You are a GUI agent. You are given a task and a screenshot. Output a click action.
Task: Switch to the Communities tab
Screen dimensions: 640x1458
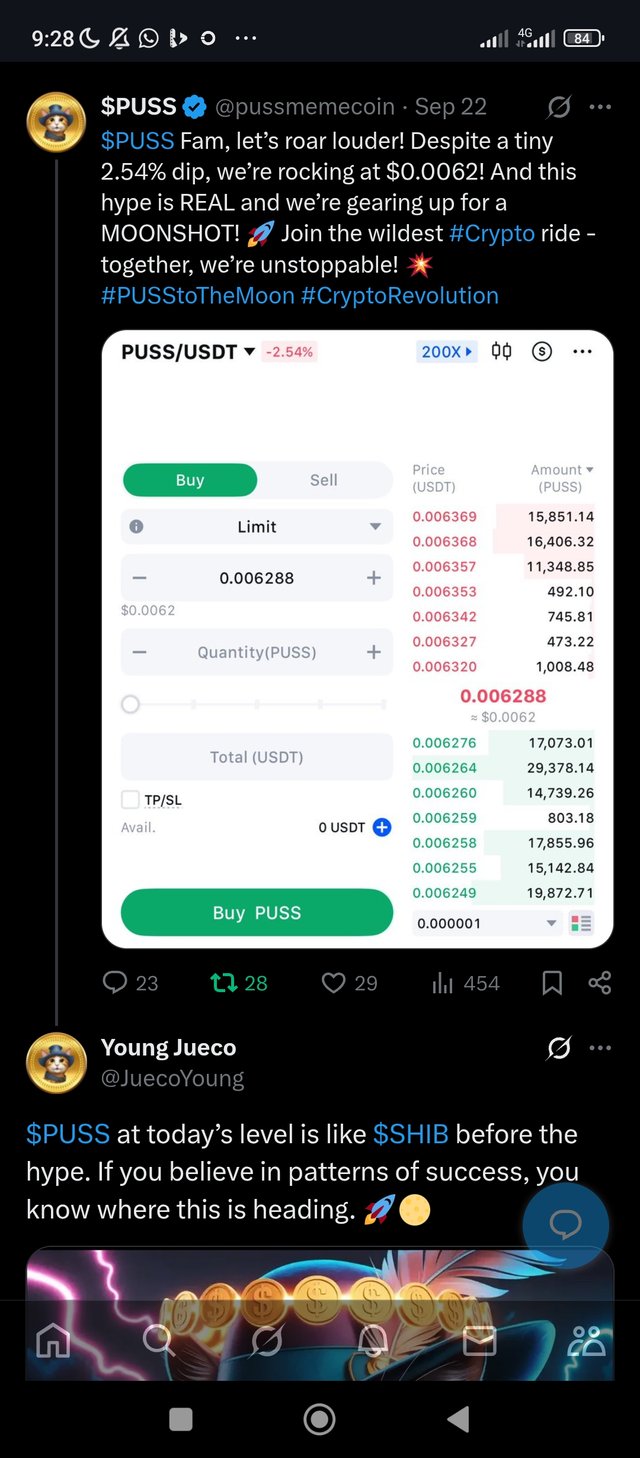pos(586,1340)
